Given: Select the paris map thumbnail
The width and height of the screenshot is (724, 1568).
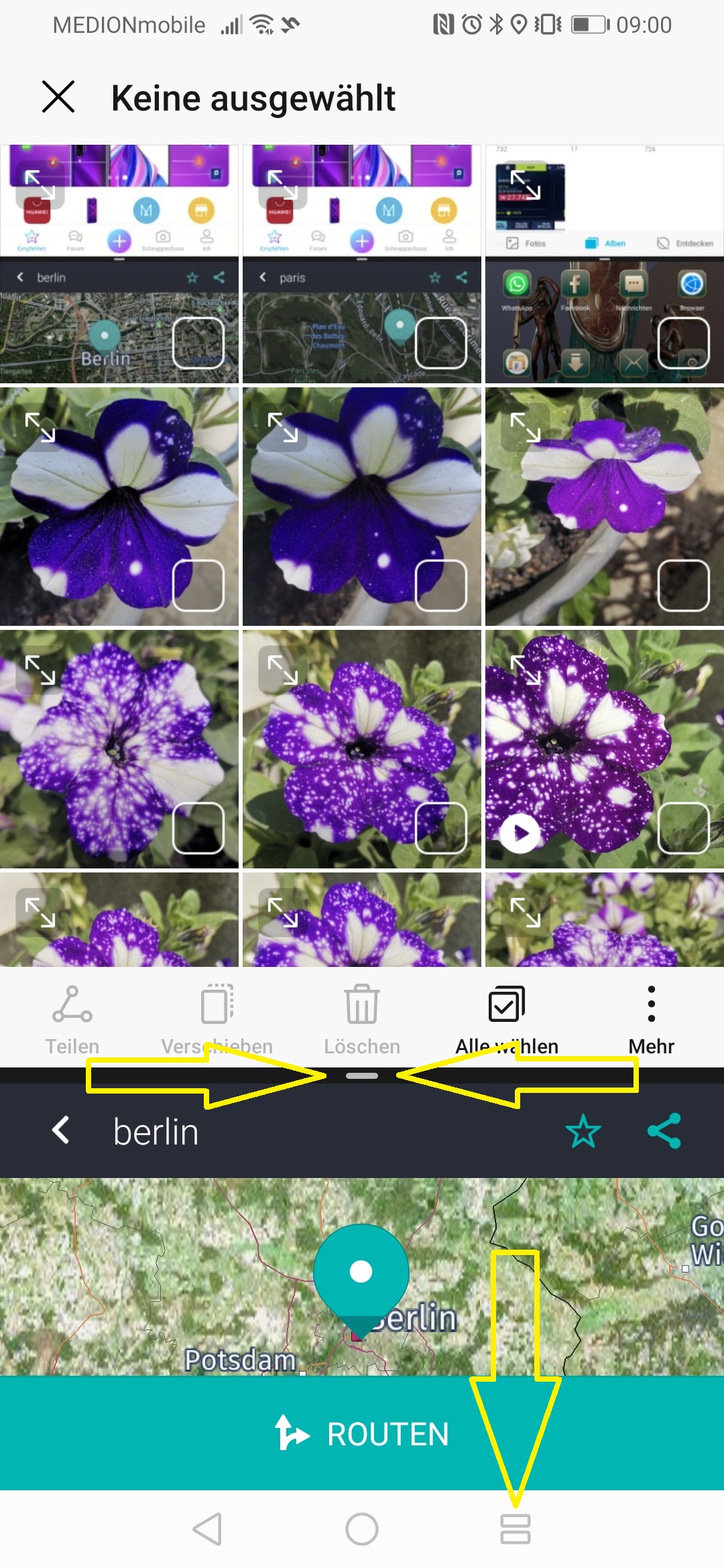Looking at the screenshot, I should [x=362, y=261].
